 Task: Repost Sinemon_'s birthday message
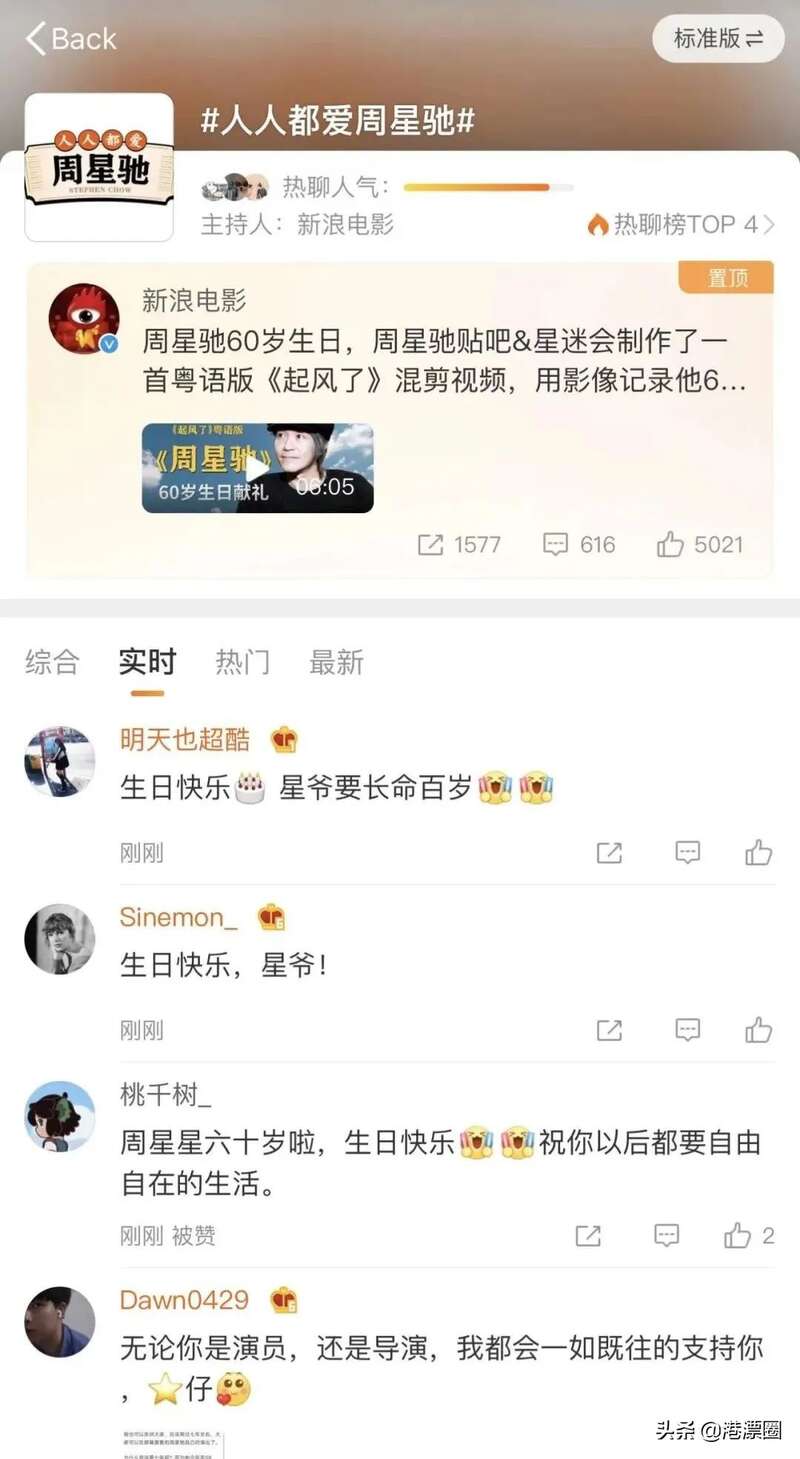609,1030
